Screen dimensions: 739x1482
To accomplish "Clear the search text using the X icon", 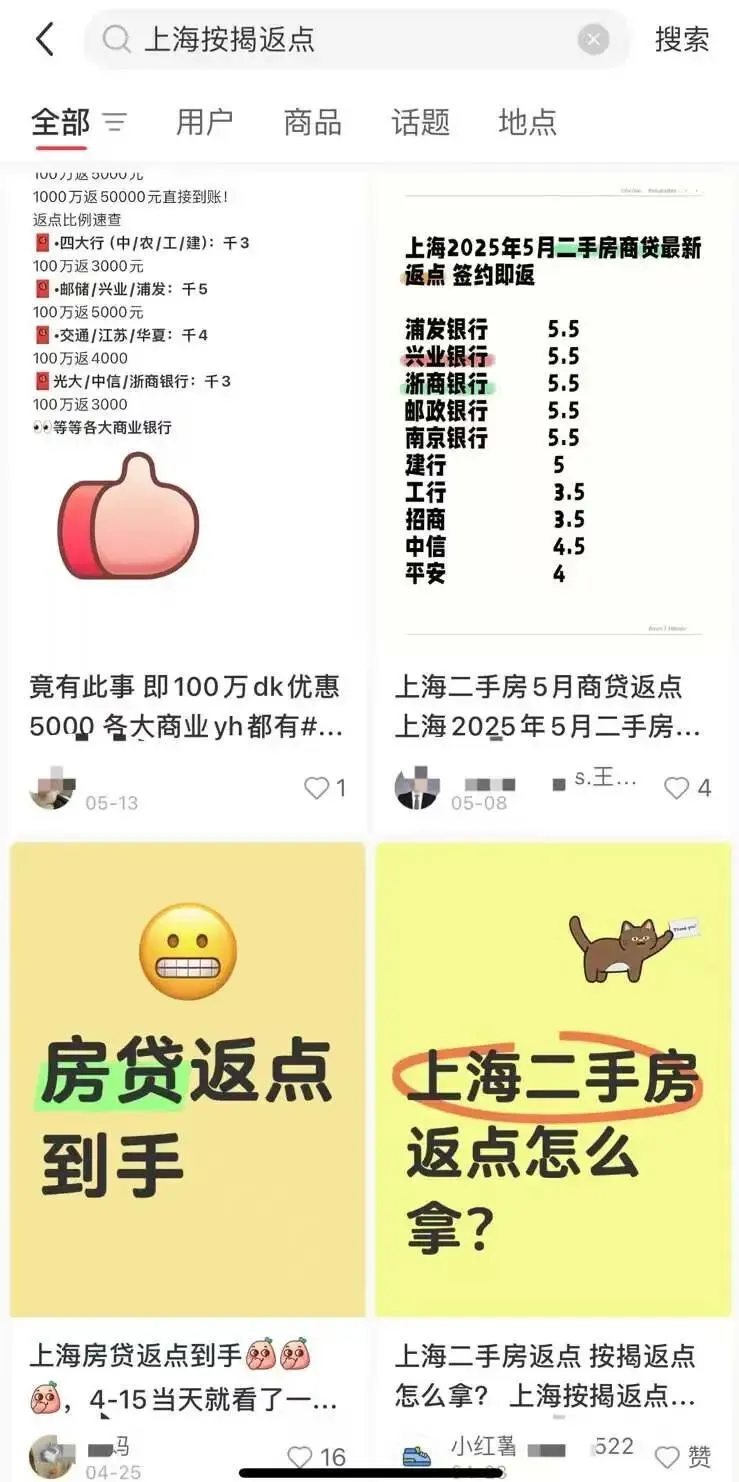I will (593, 38).
